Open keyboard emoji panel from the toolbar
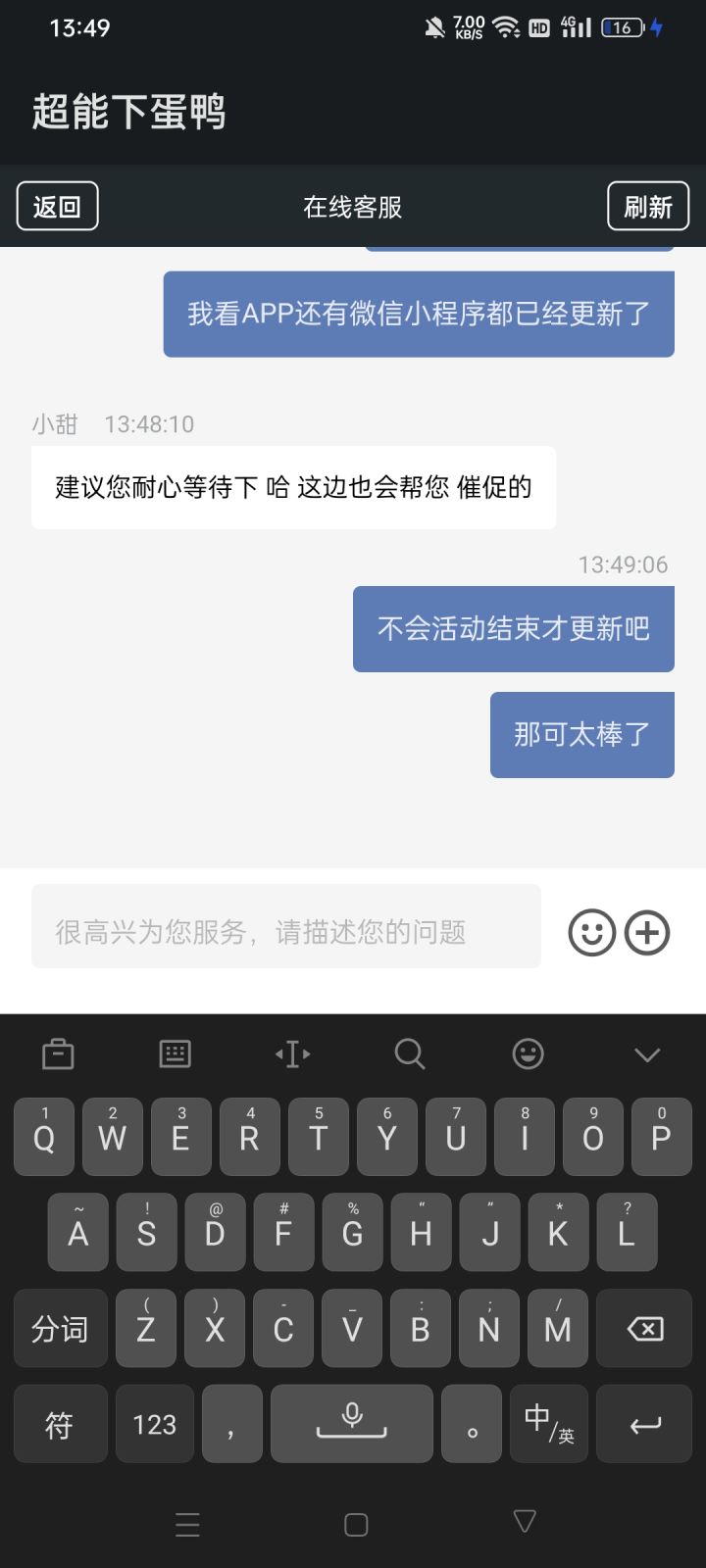The width and height of the screenshot is (706, 1568). [528, 1053]
